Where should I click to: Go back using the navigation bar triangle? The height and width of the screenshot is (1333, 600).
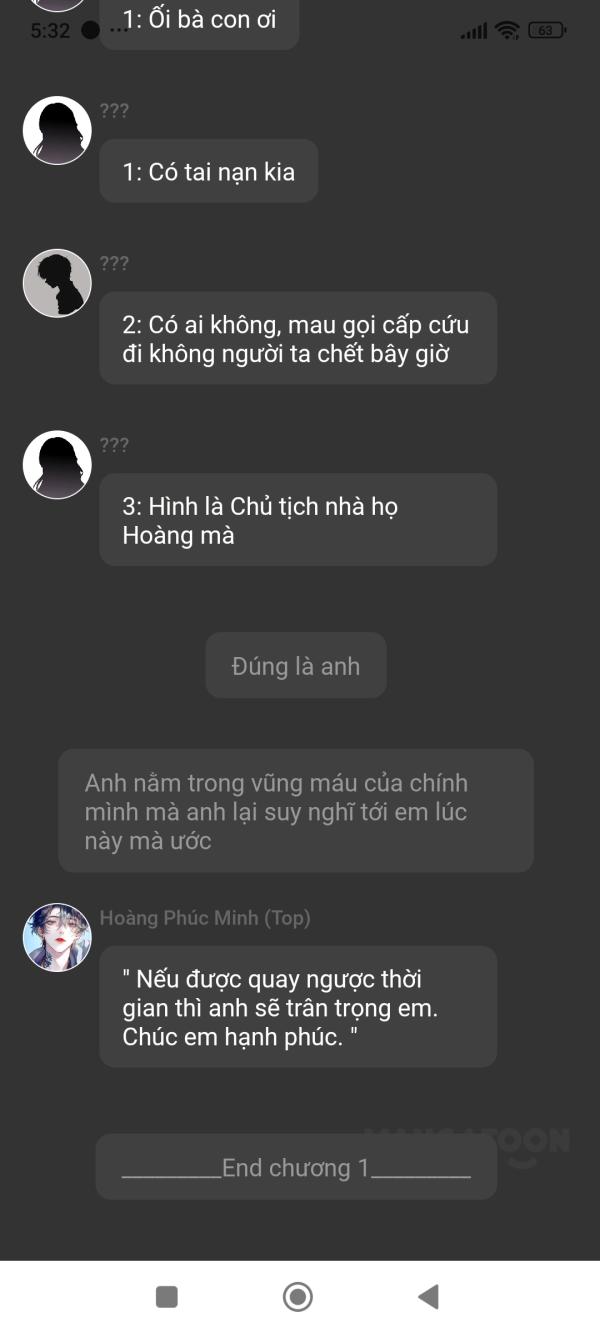pyautogui.click(x=428, y=1297)
